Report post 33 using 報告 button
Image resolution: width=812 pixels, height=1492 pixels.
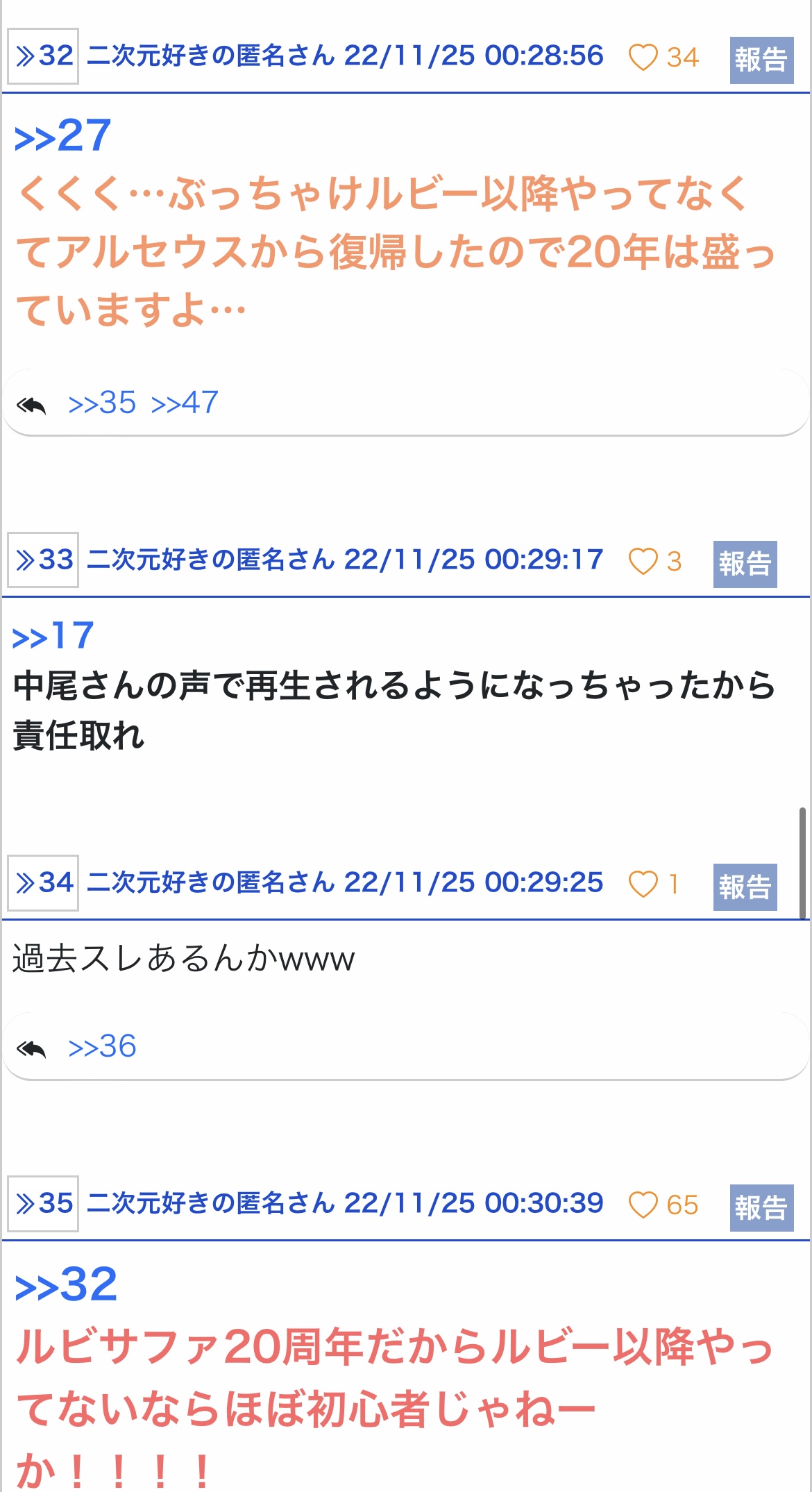coord(745,564)
